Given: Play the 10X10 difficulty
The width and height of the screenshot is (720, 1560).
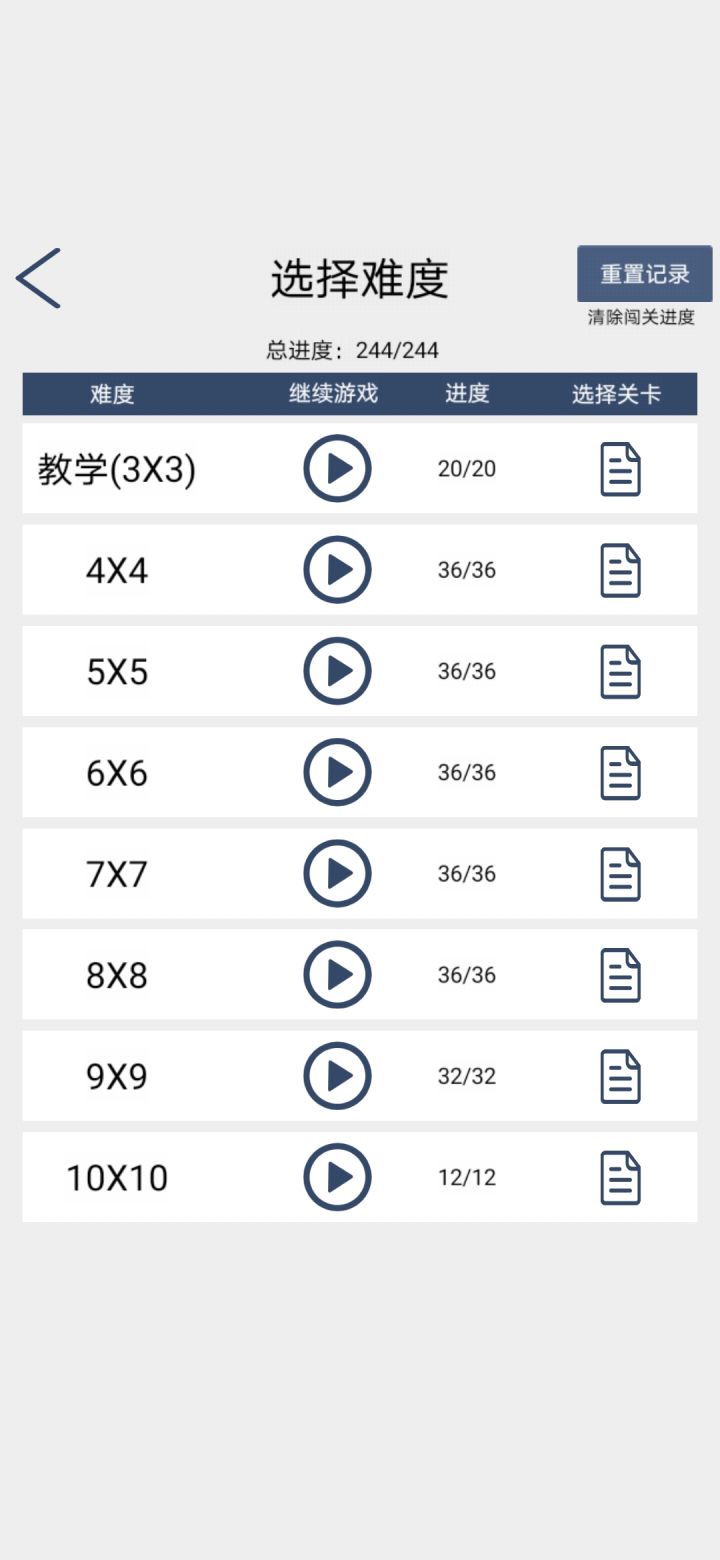Looking at the screenshot, I should (x=337, y=1177).
